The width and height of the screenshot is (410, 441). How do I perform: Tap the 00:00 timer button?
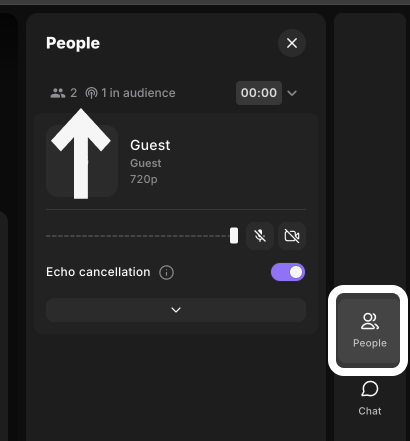click(259, 93)
